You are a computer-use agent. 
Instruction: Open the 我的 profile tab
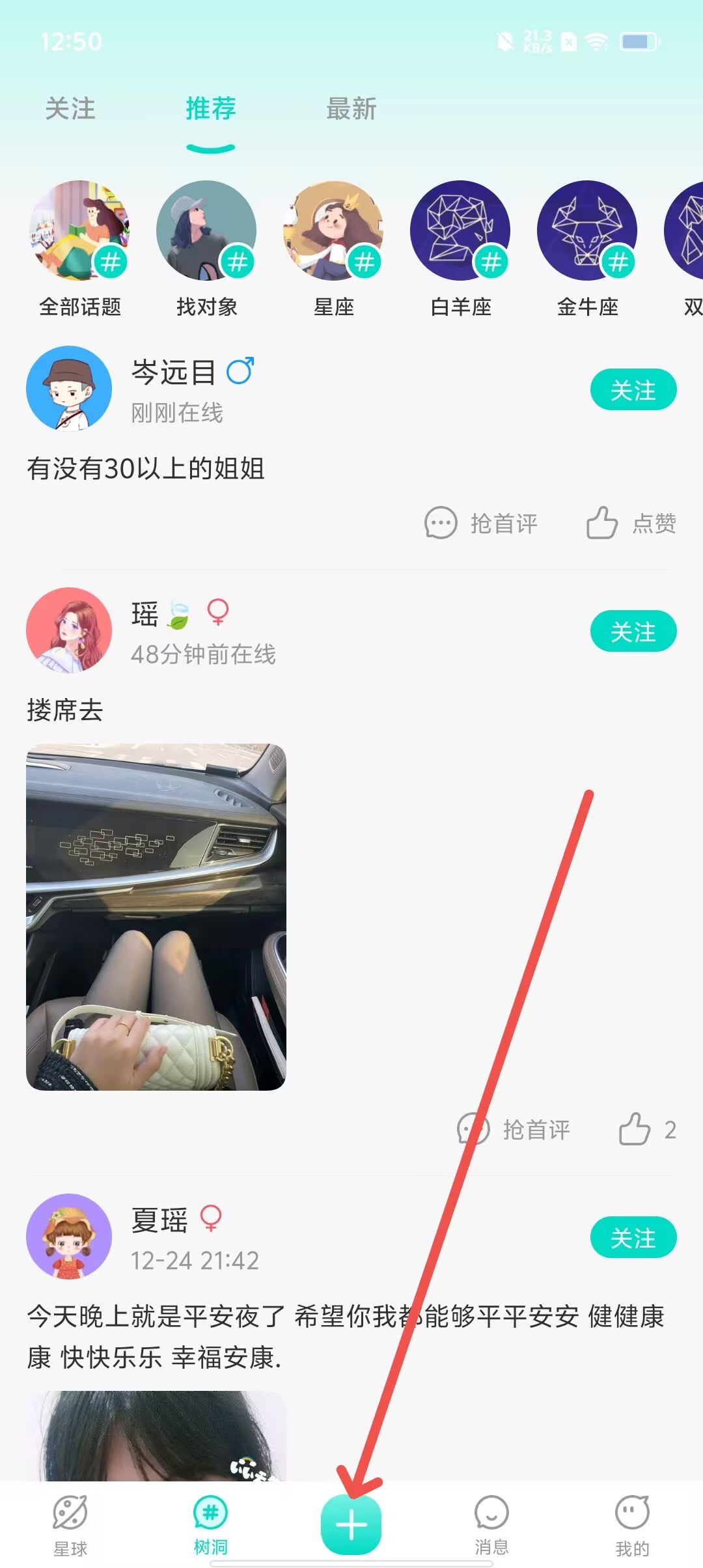(632, 1524)
